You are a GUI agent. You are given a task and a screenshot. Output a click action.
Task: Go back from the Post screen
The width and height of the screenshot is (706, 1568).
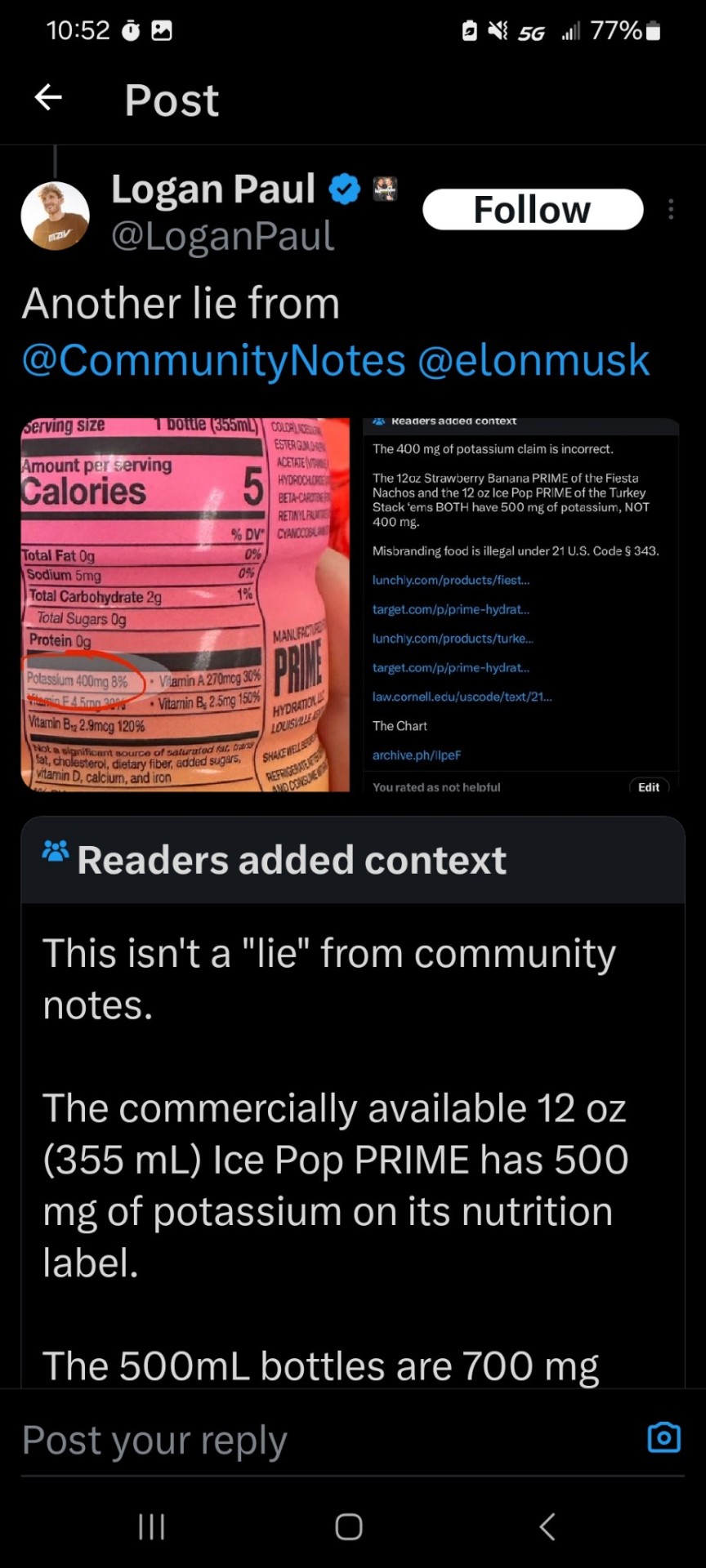[x=48, y=98]
